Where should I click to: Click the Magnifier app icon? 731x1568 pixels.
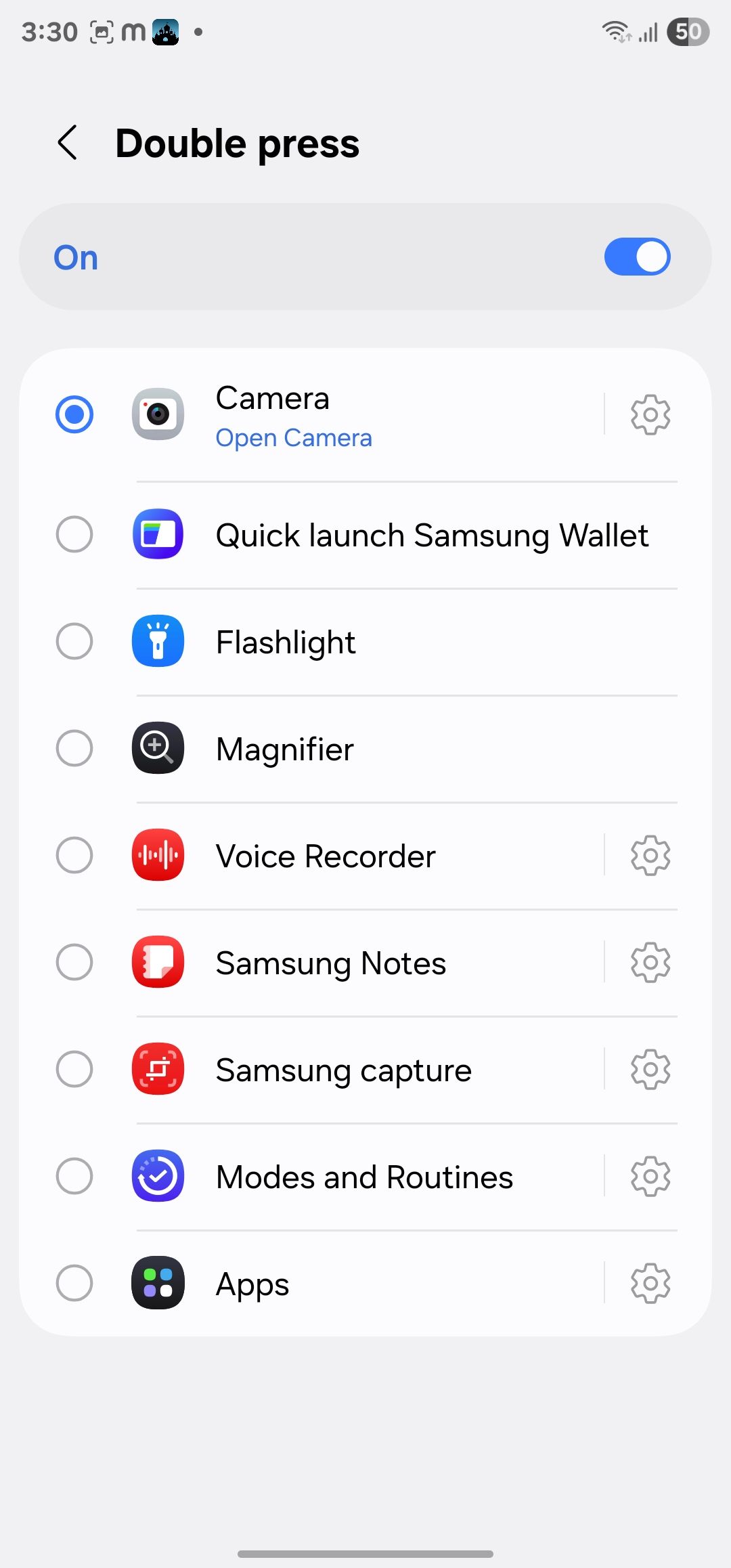pyautogui.click(x=157, y=748)
